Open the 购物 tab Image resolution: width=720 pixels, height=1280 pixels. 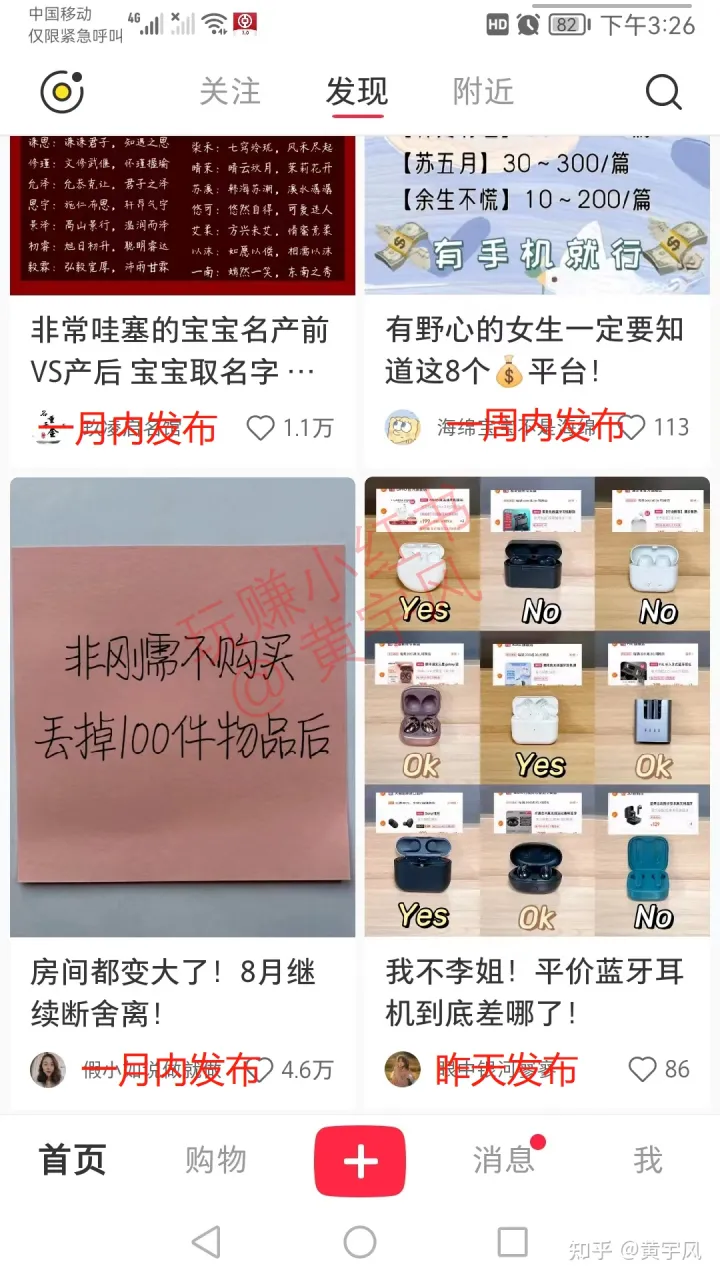tap(215, 1160)
